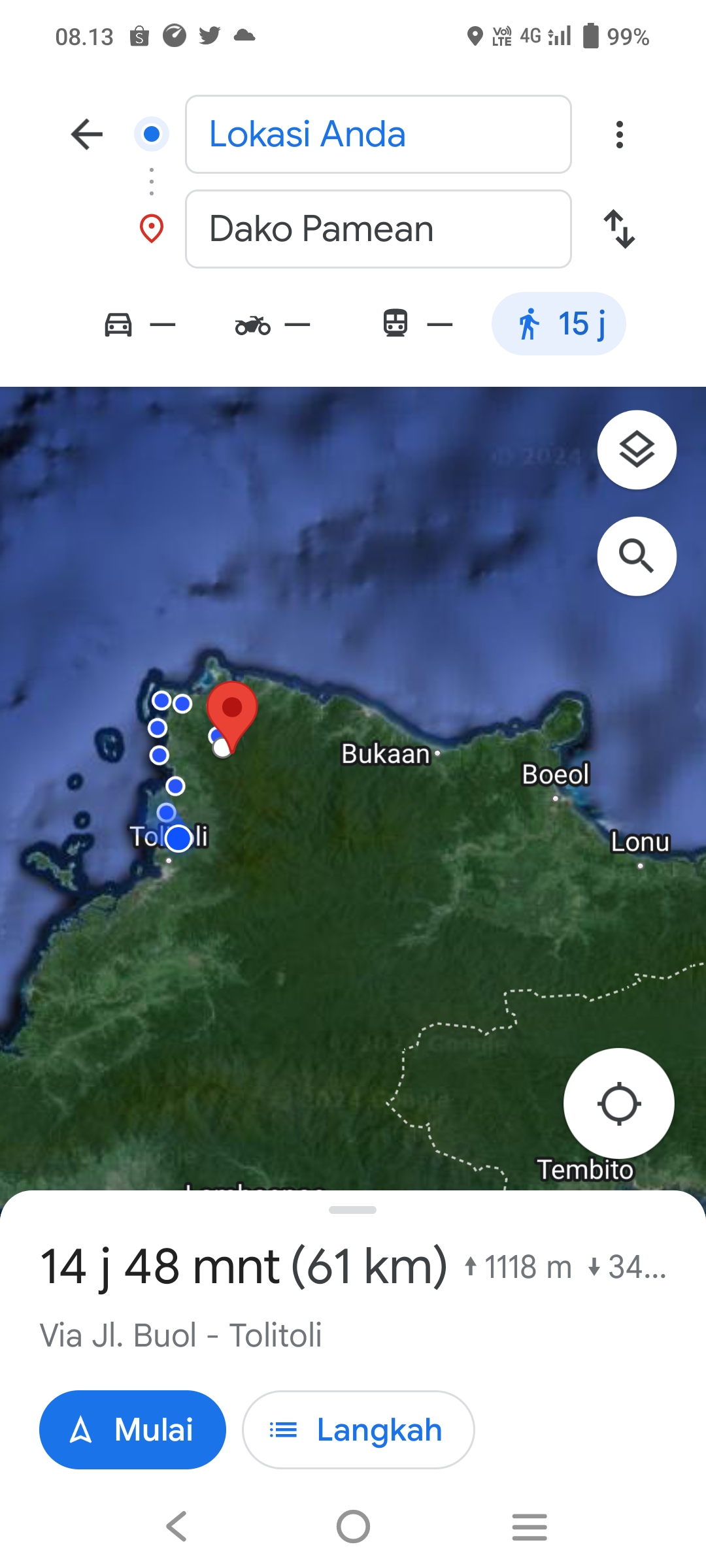Go back using the top-left arrow
Viewport: 706px width, 1568px height.
[87, 135]
